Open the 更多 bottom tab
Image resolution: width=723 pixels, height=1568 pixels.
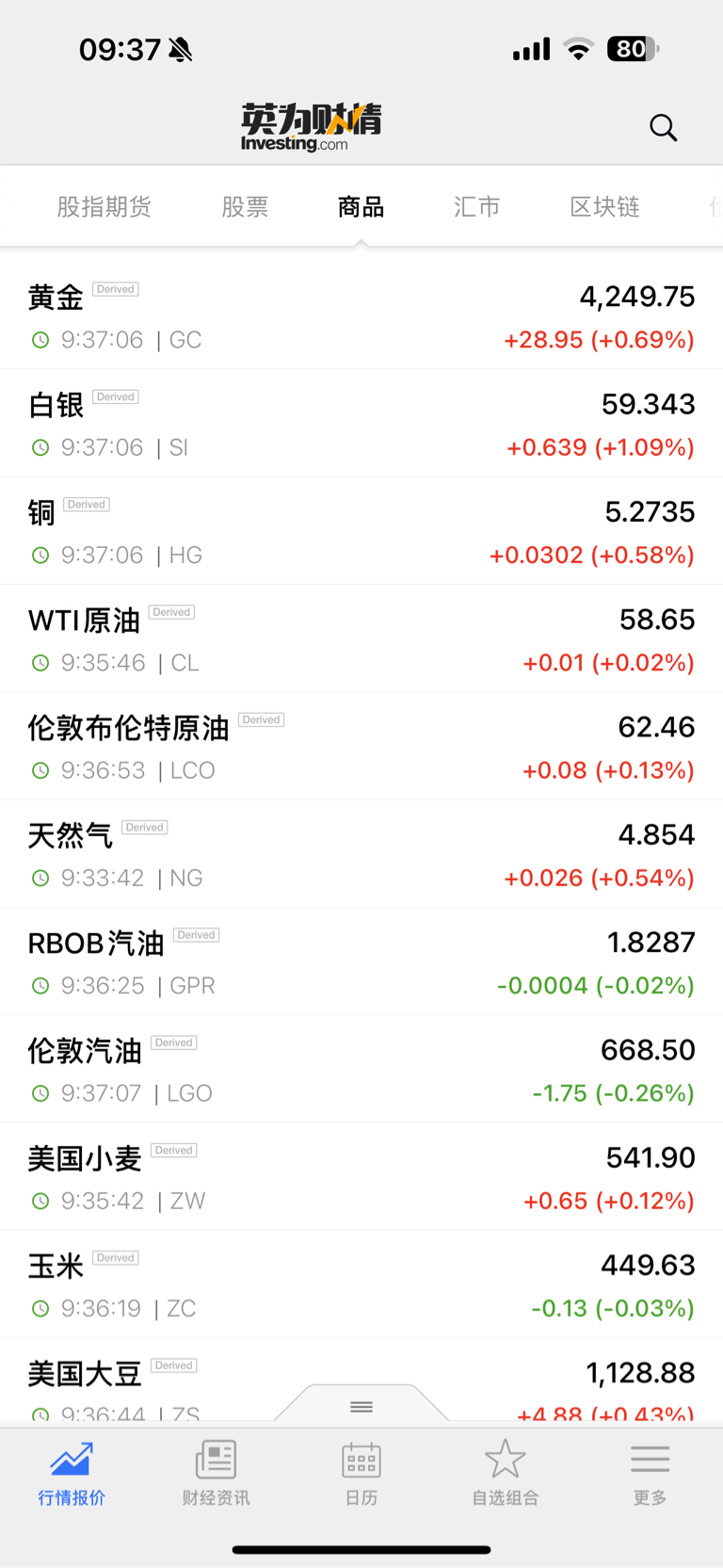(x=650, y=1473)
